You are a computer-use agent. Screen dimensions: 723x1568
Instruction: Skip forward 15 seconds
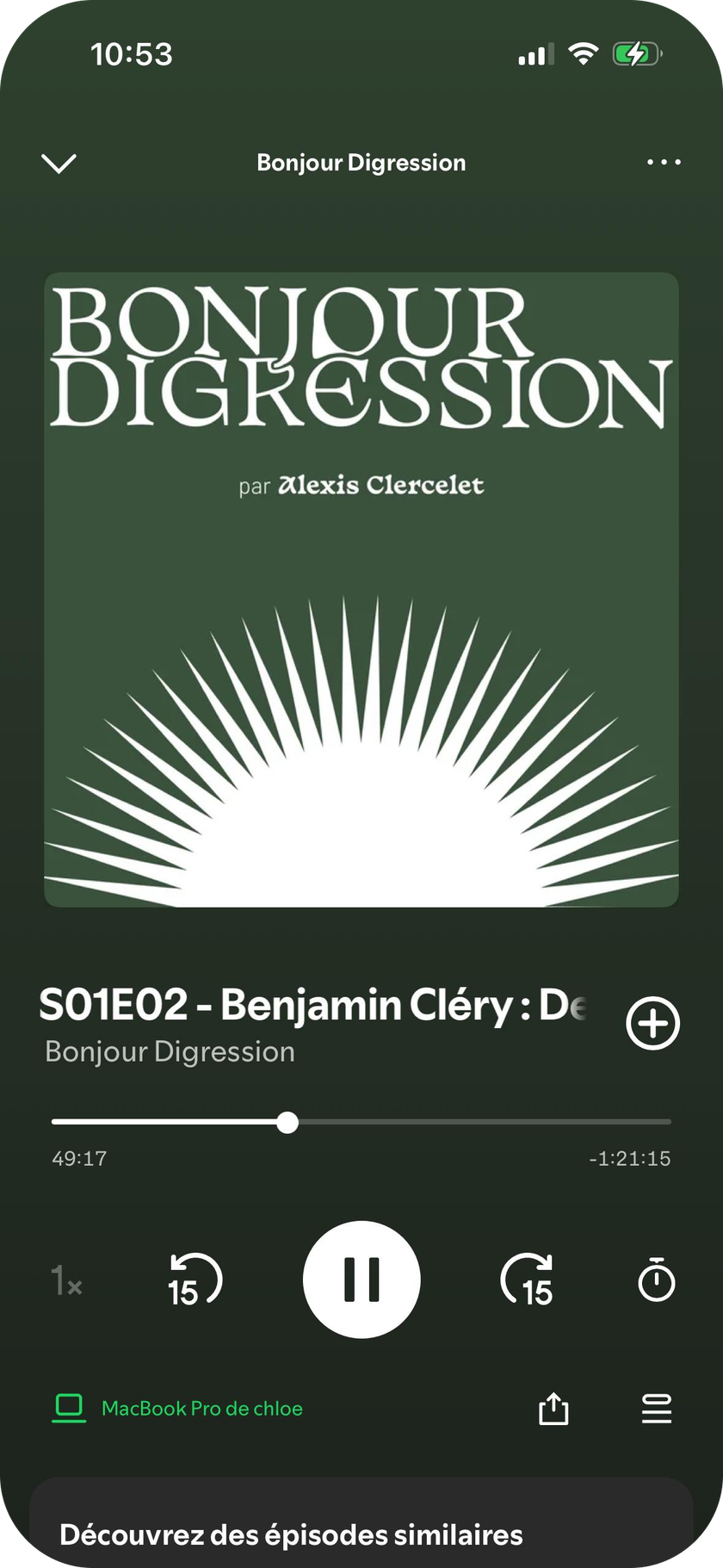pyautogui.click(x=528, y=1280)
